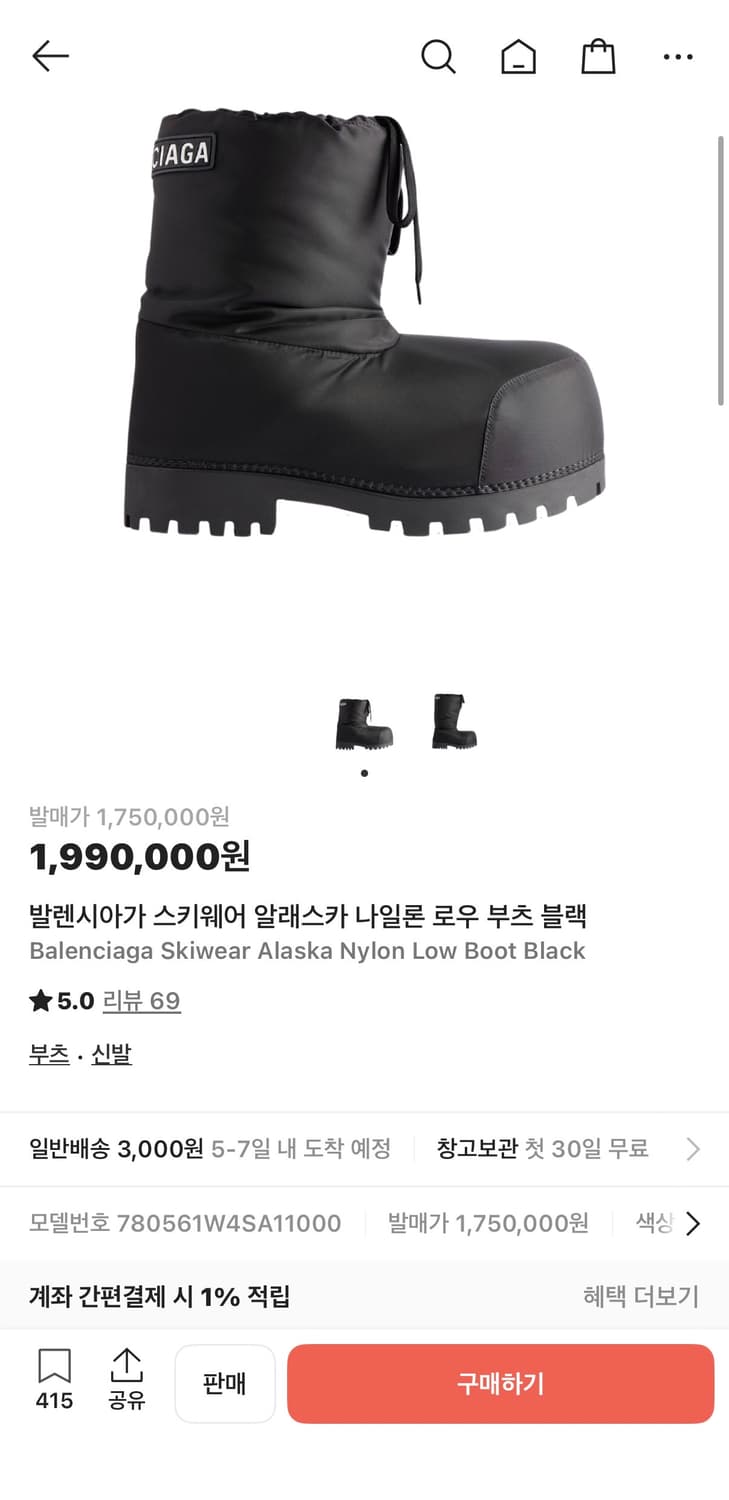This screenshot has width=729, height=1500.
Task: Tap the 판매 sell button
Action: (224, 1383)
